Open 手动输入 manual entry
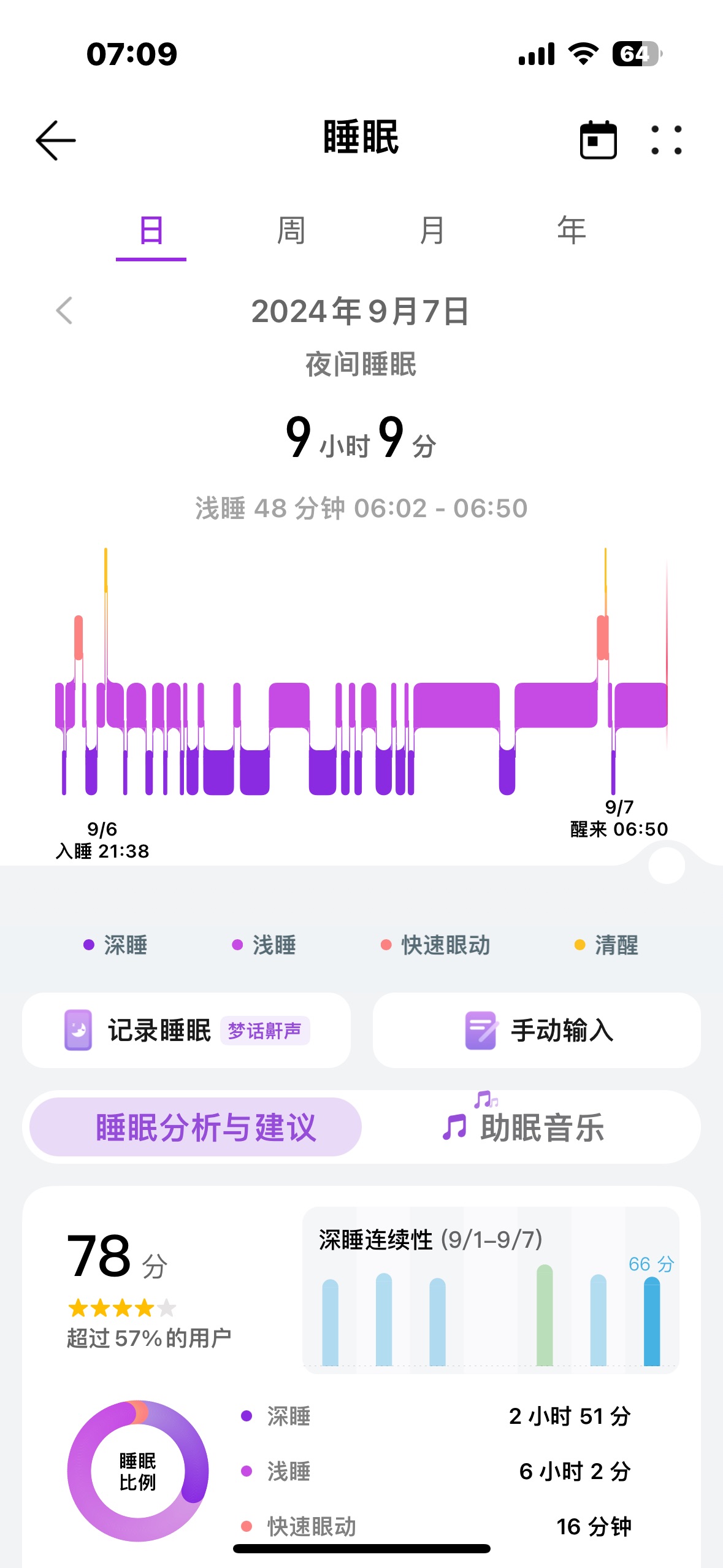 click(537, 1030)
